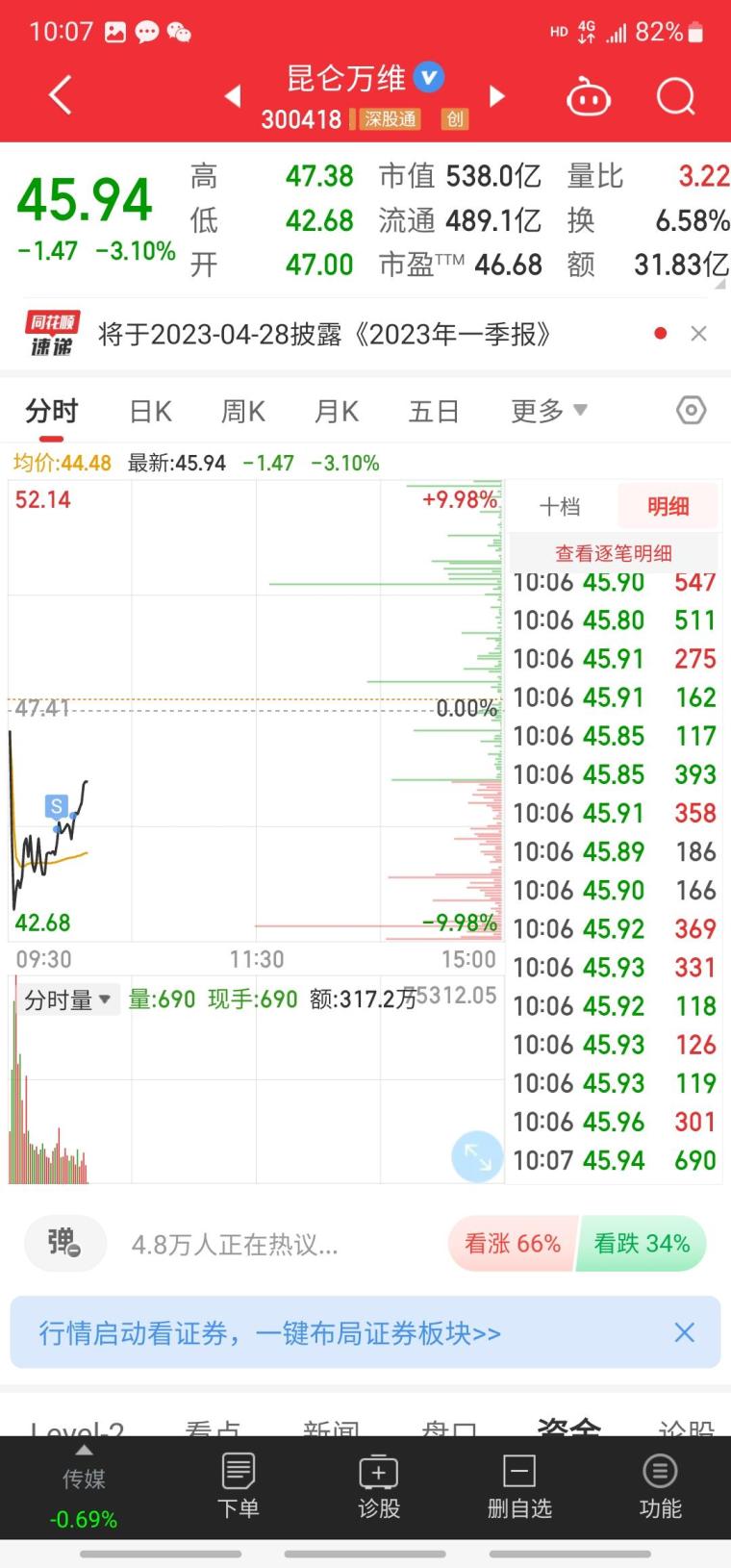
Task: Switch to the 十档 order book tab
Action: [560, 507]
